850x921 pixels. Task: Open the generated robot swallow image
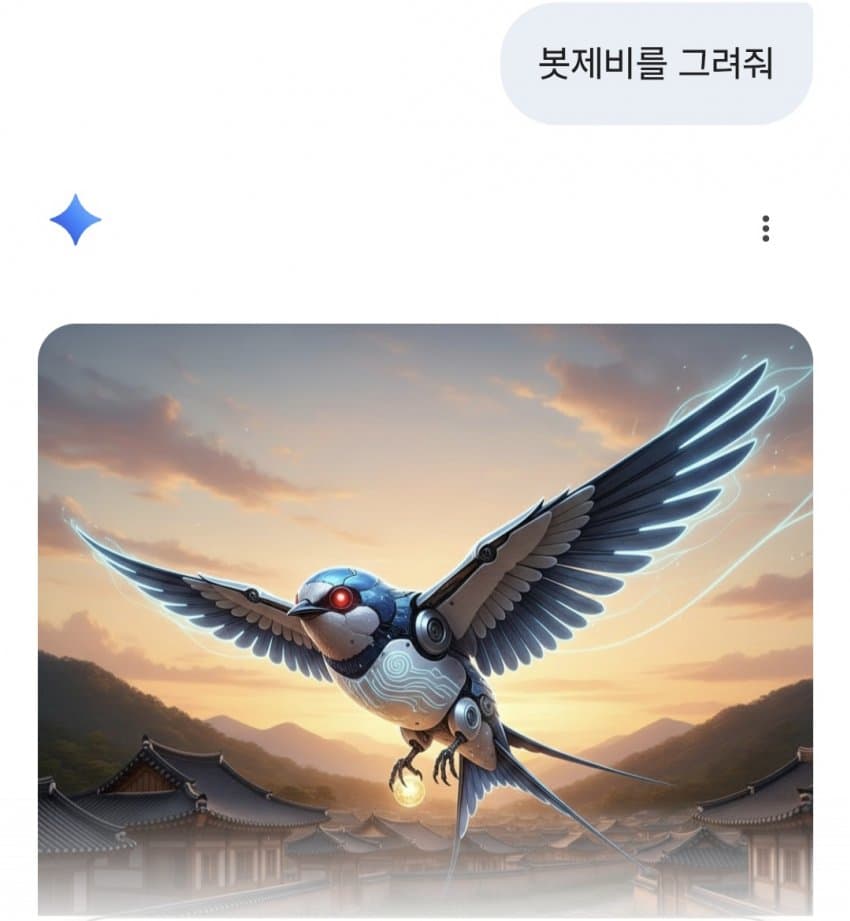425,620
